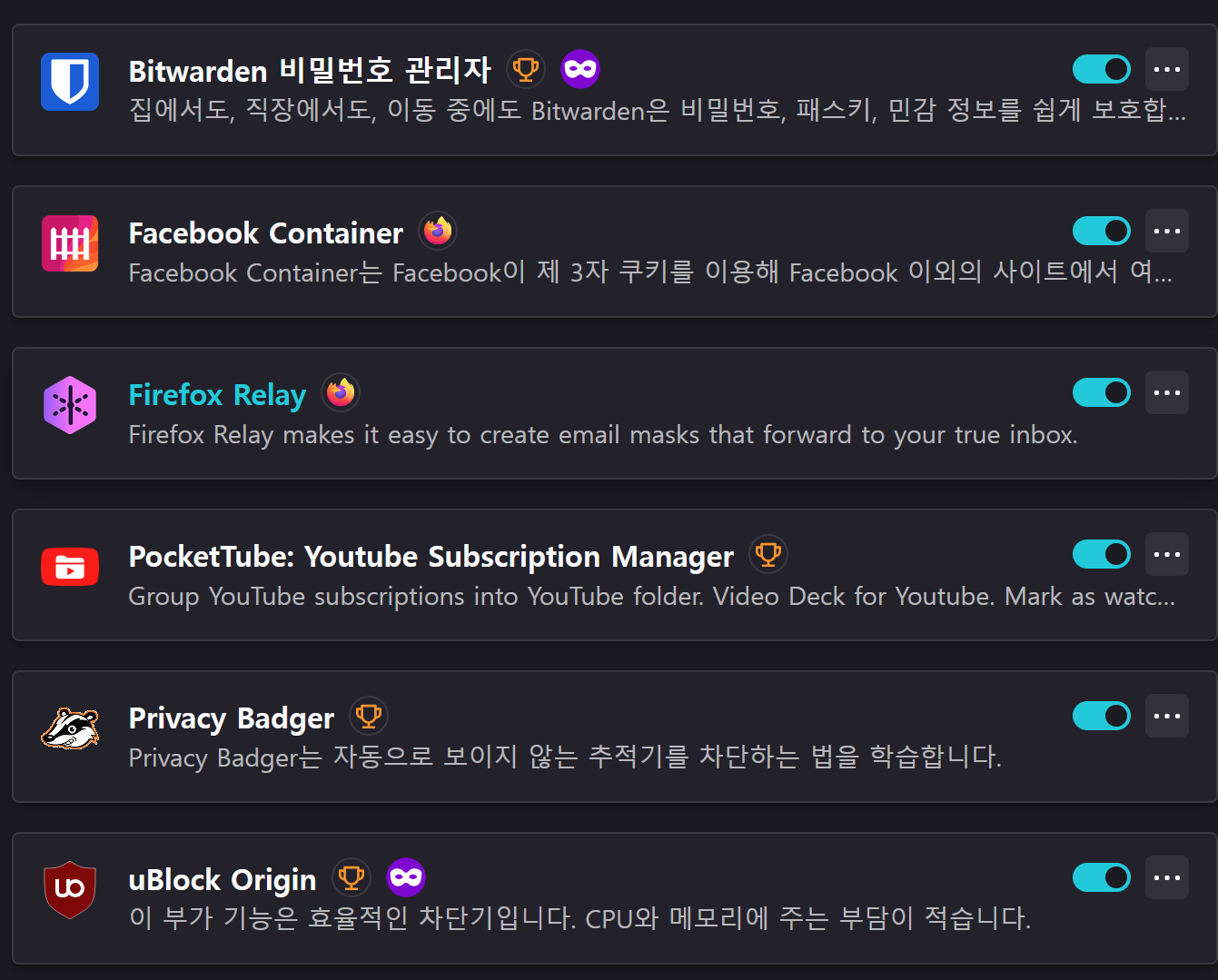Image resolution: width=1218 pixels, height=980 pixels.
Task: Open more options for uBlock Origin
Action: 1166,877
